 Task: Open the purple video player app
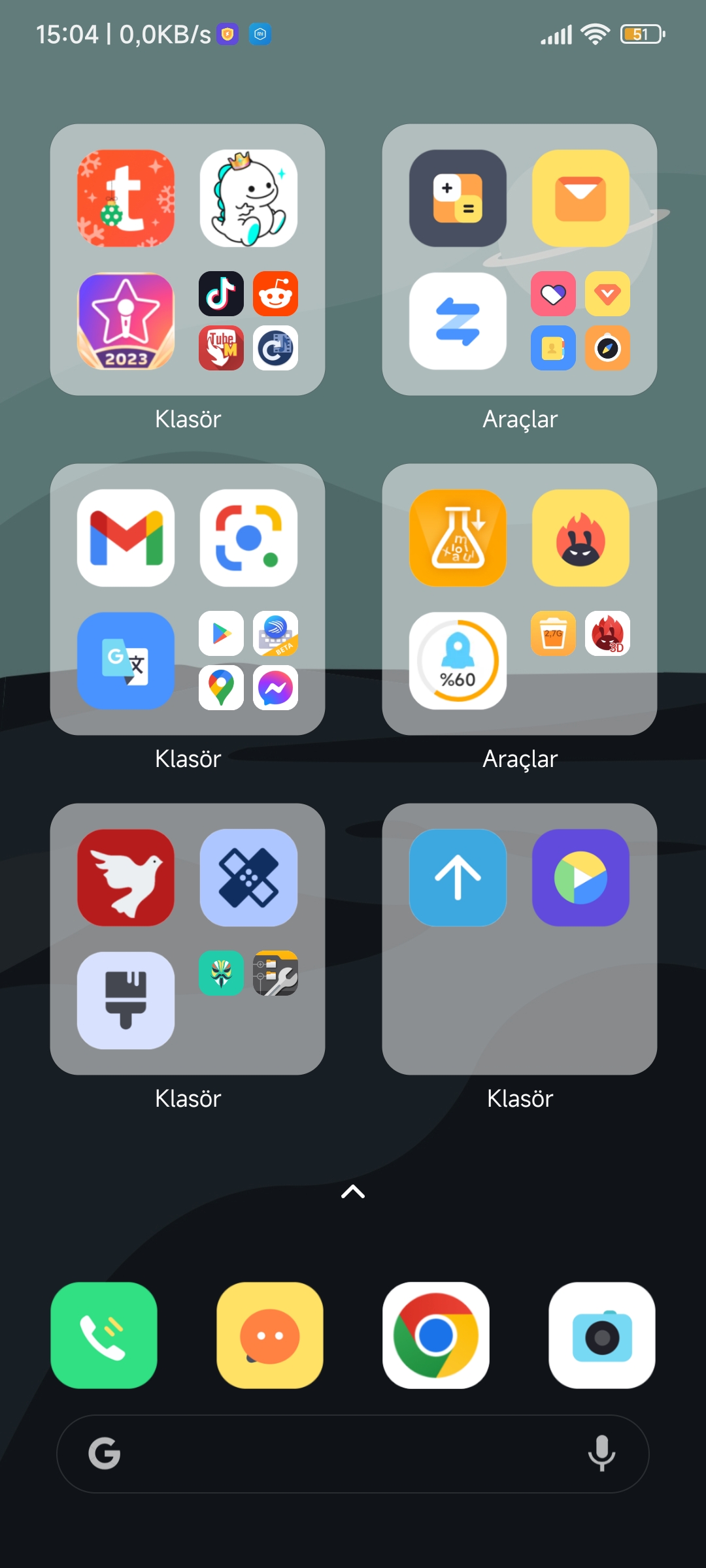pyautogui.click(x=580, y=877)
